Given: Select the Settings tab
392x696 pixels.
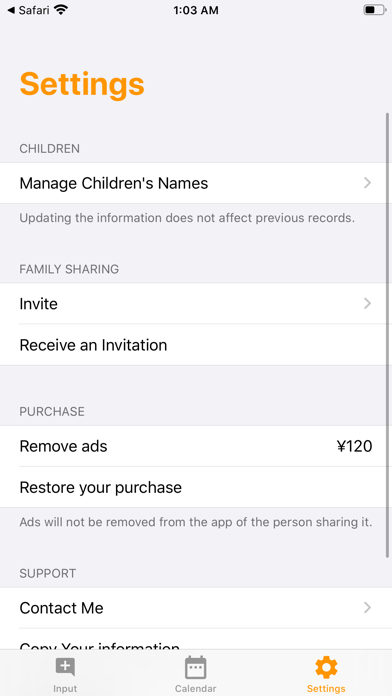Looking at the screenshot, I should pyautogui.click(x=326, y=675).
